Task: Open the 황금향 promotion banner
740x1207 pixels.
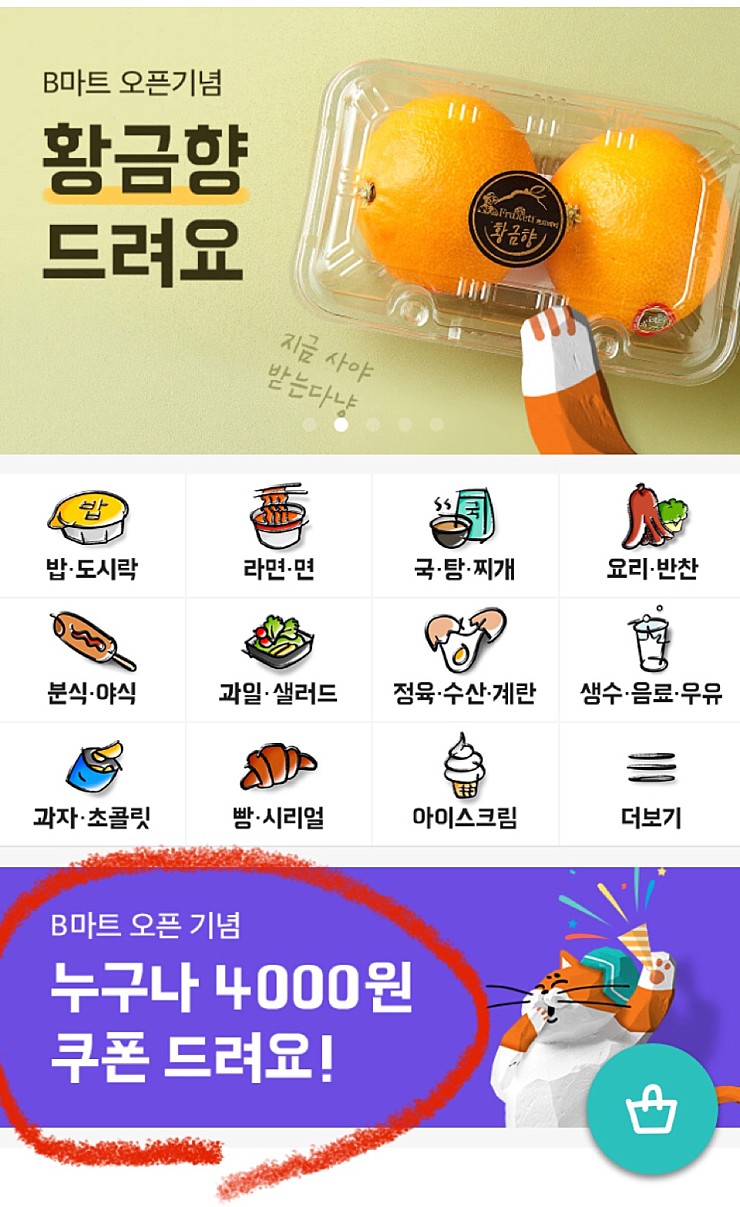Action: pos(370,230)
